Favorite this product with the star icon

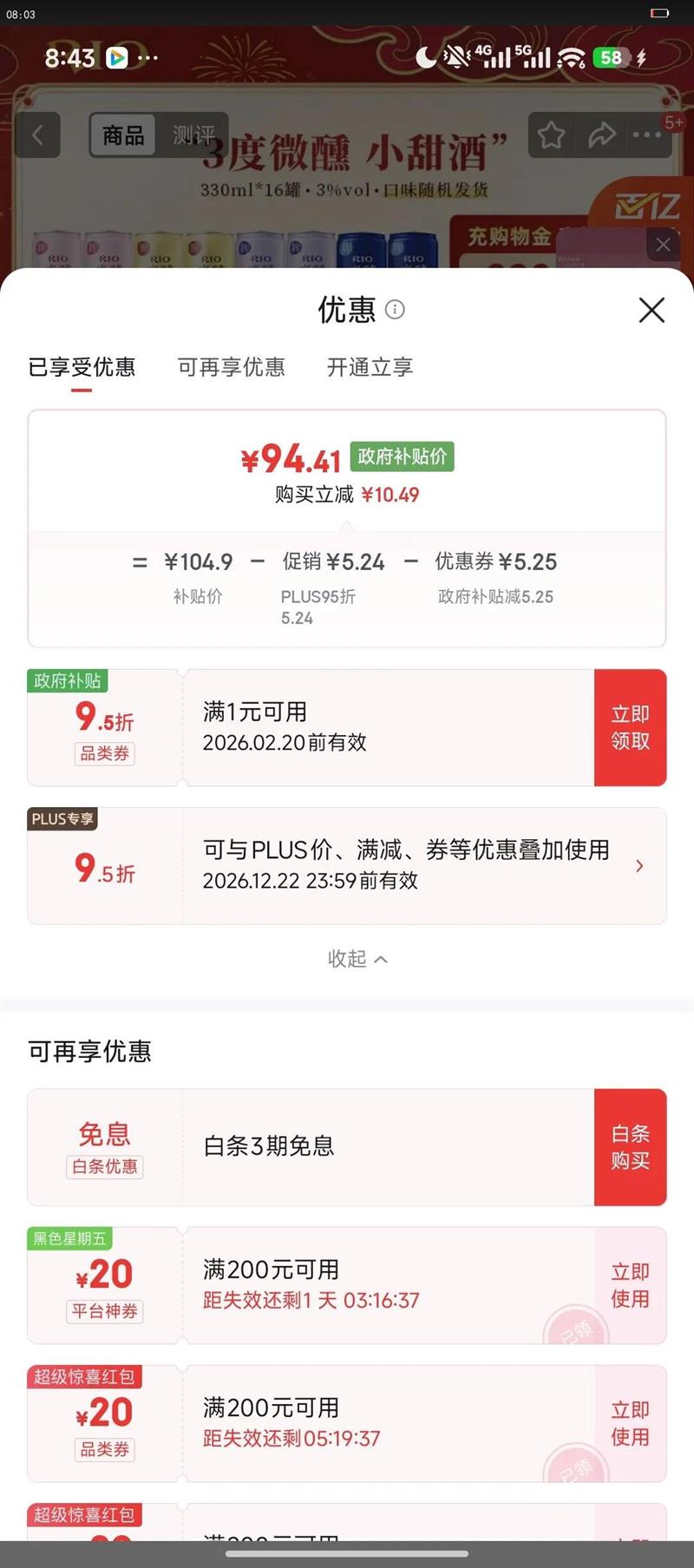tap(551, 135)
